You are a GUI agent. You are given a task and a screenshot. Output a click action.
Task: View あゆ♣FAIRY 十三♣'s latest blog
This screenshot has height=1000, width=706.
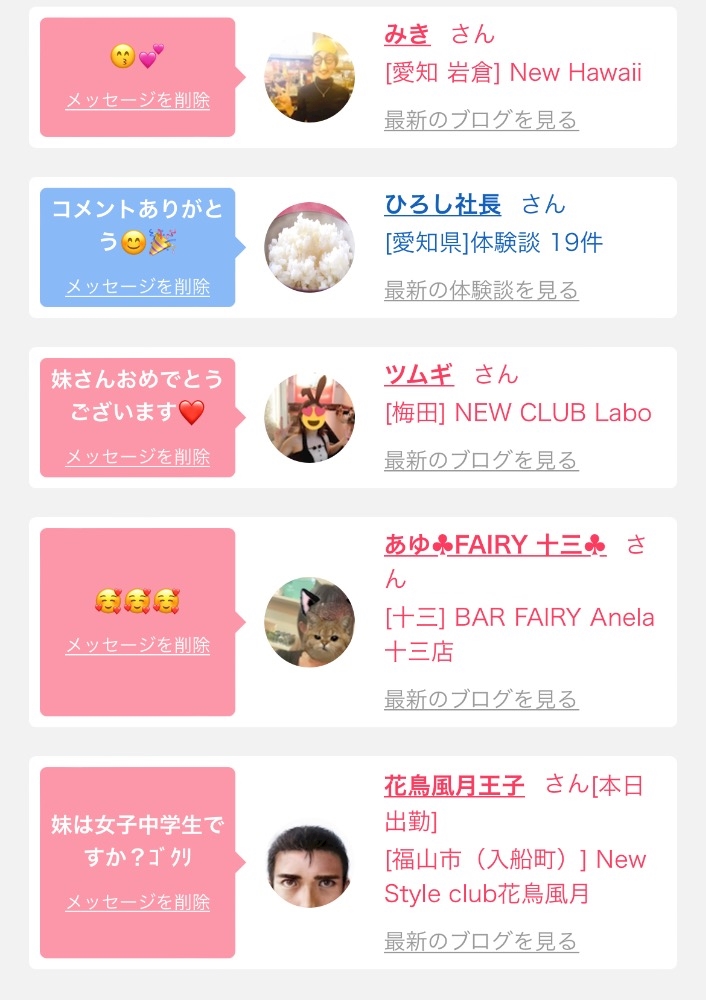[x=481, y=700]
